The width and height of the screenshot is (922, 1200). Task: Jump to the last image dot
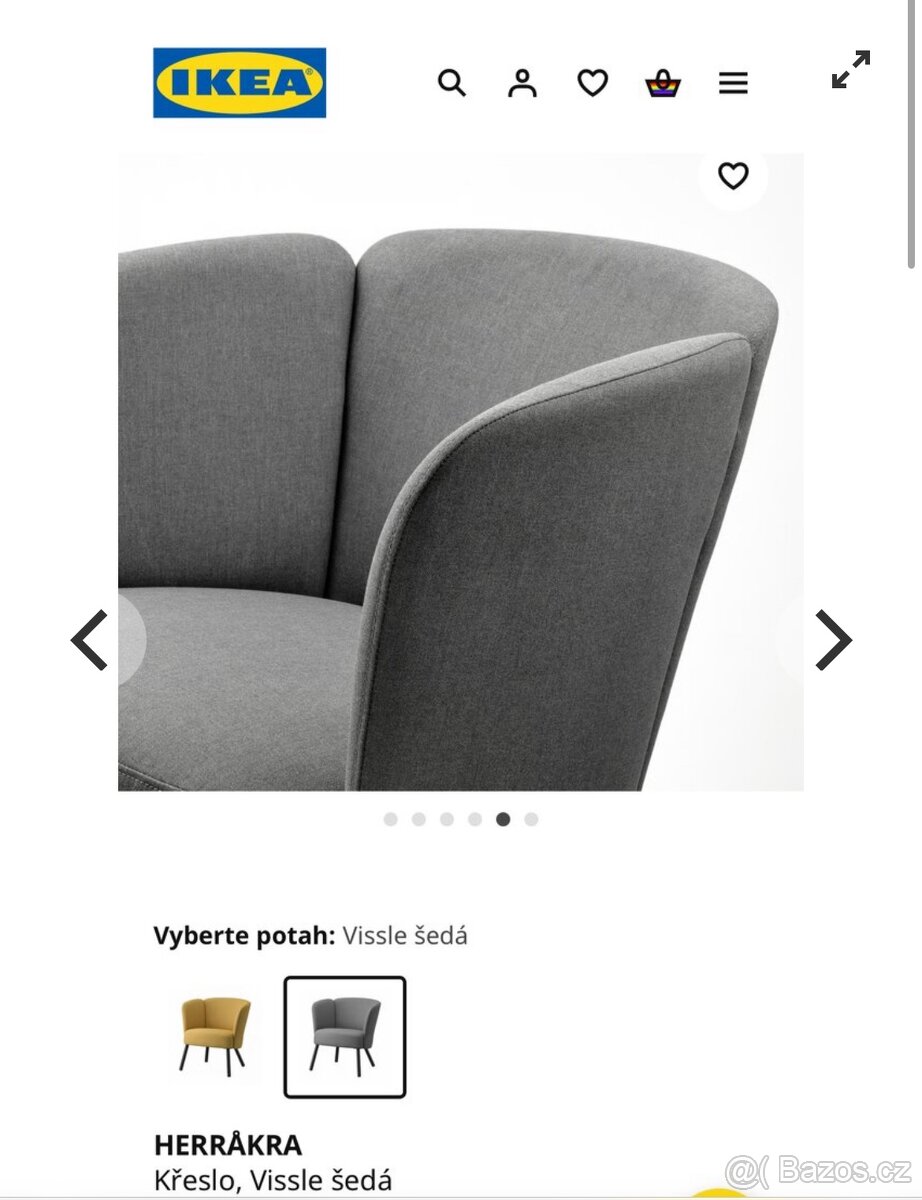click(x=531, y=819)
